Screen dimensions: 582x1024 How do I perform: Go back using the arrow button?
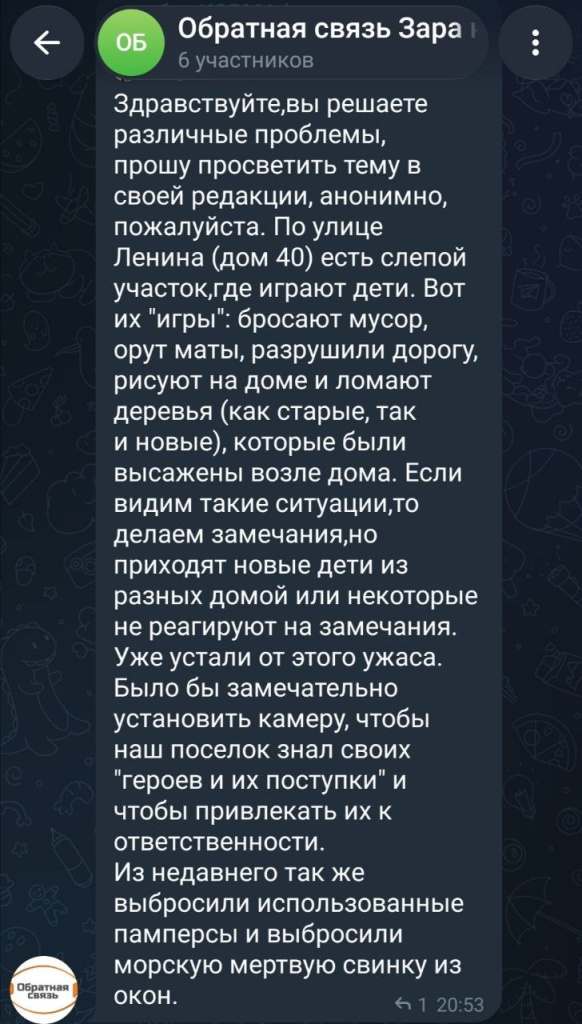(46, 43)
